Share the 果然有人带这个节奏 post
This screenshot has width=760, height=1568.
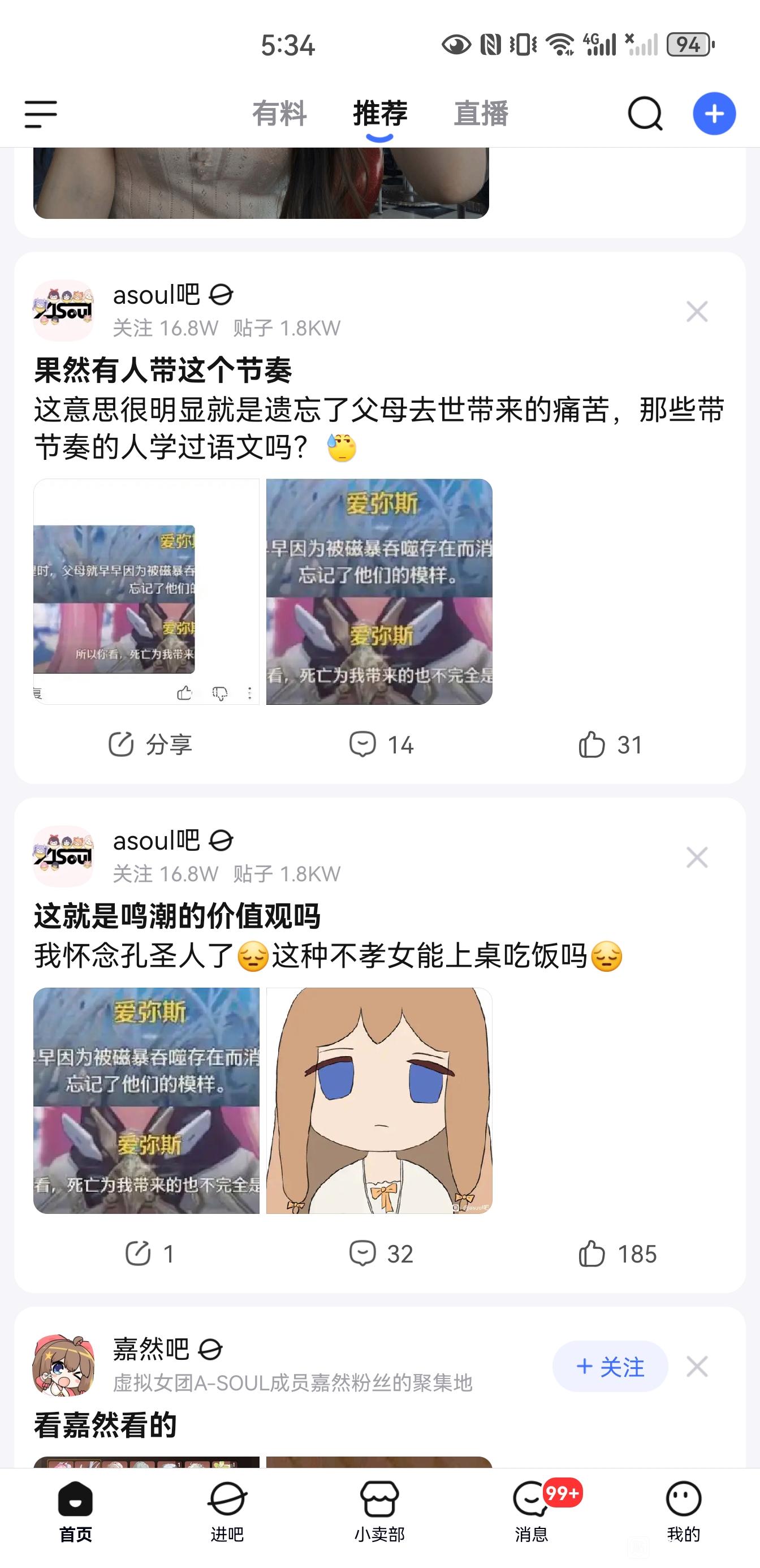tap(150, 744)
